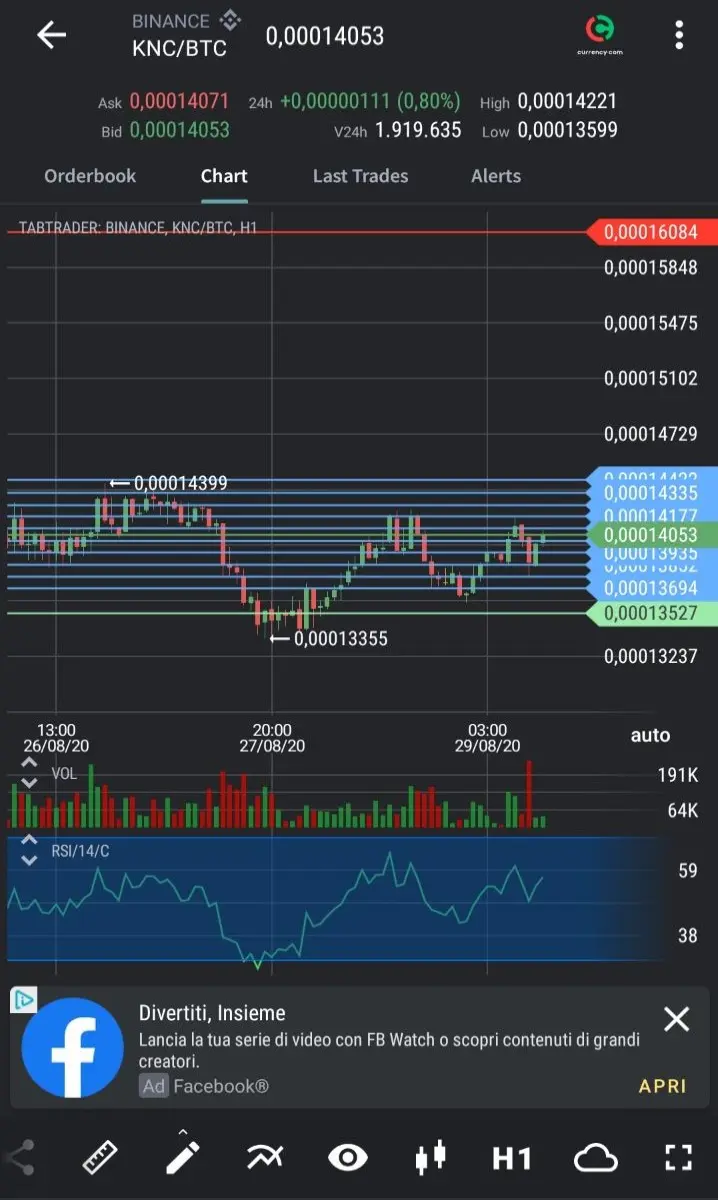Open the three-dot overflow menu
Viewport: 718px width, 1200px height.
pos(679,36)
